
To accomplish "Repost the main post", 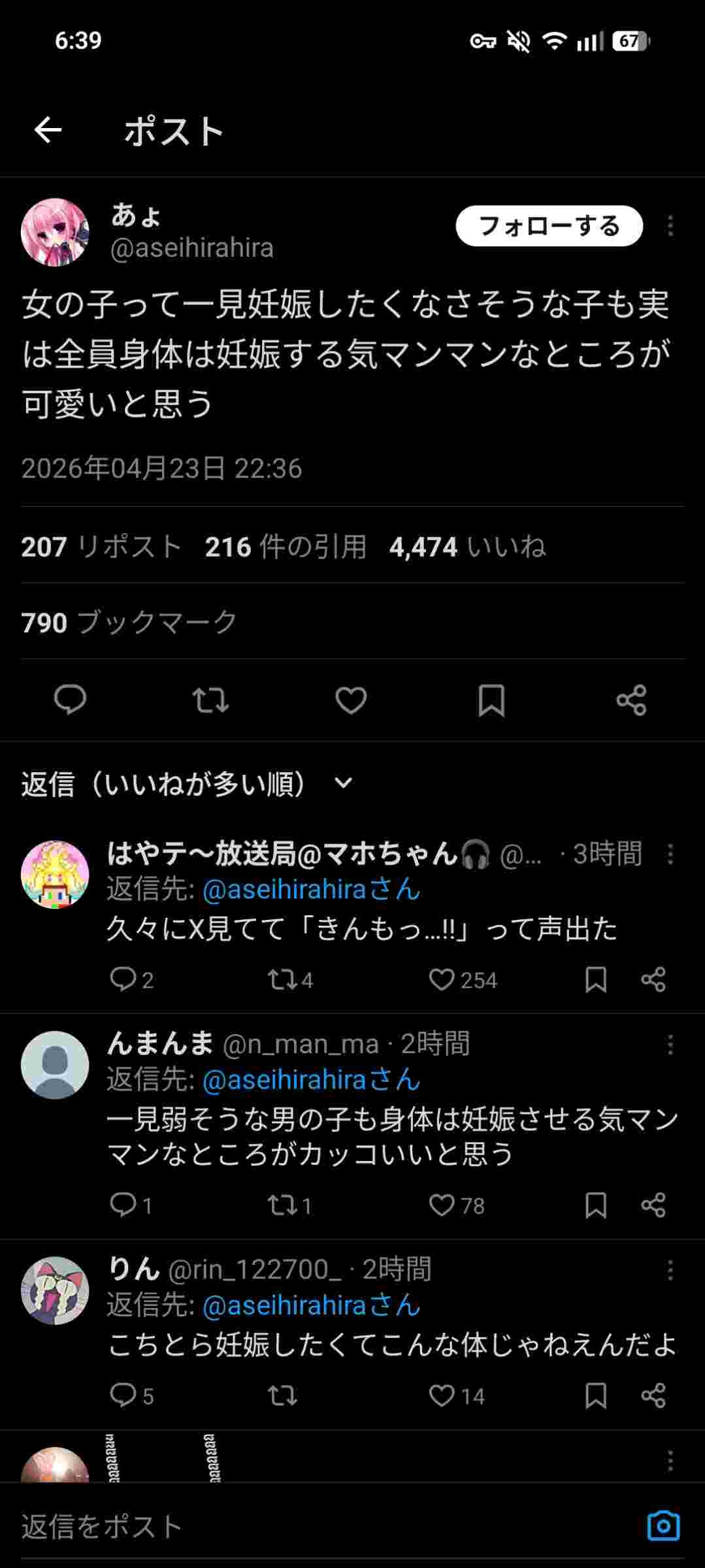I will click(210, 700).
